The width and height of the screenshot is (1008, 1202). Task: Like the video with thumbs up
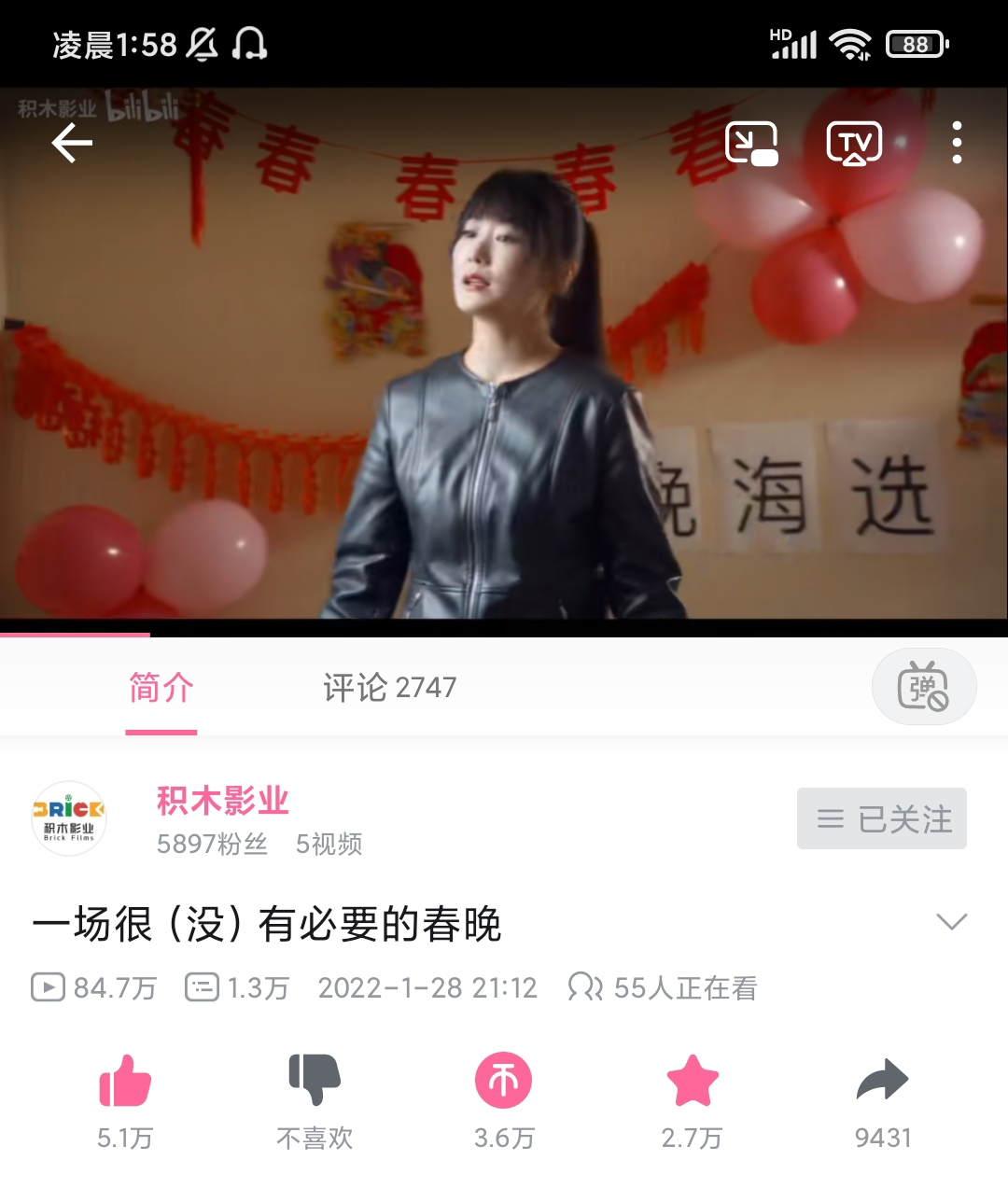coord(125,1081)
